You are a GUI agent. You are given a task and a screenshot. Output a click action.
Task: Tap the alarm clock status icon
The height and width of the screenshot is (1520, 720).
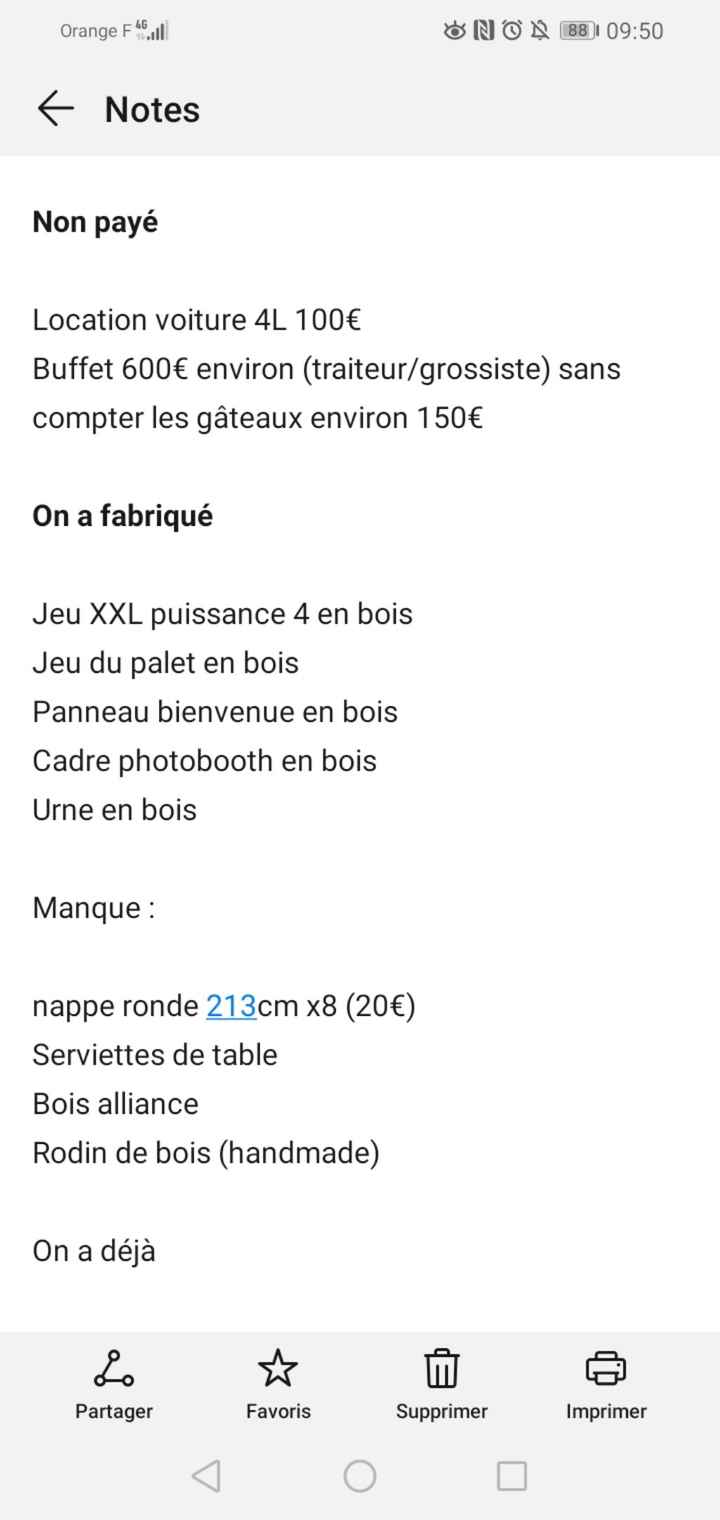point(510,31)
